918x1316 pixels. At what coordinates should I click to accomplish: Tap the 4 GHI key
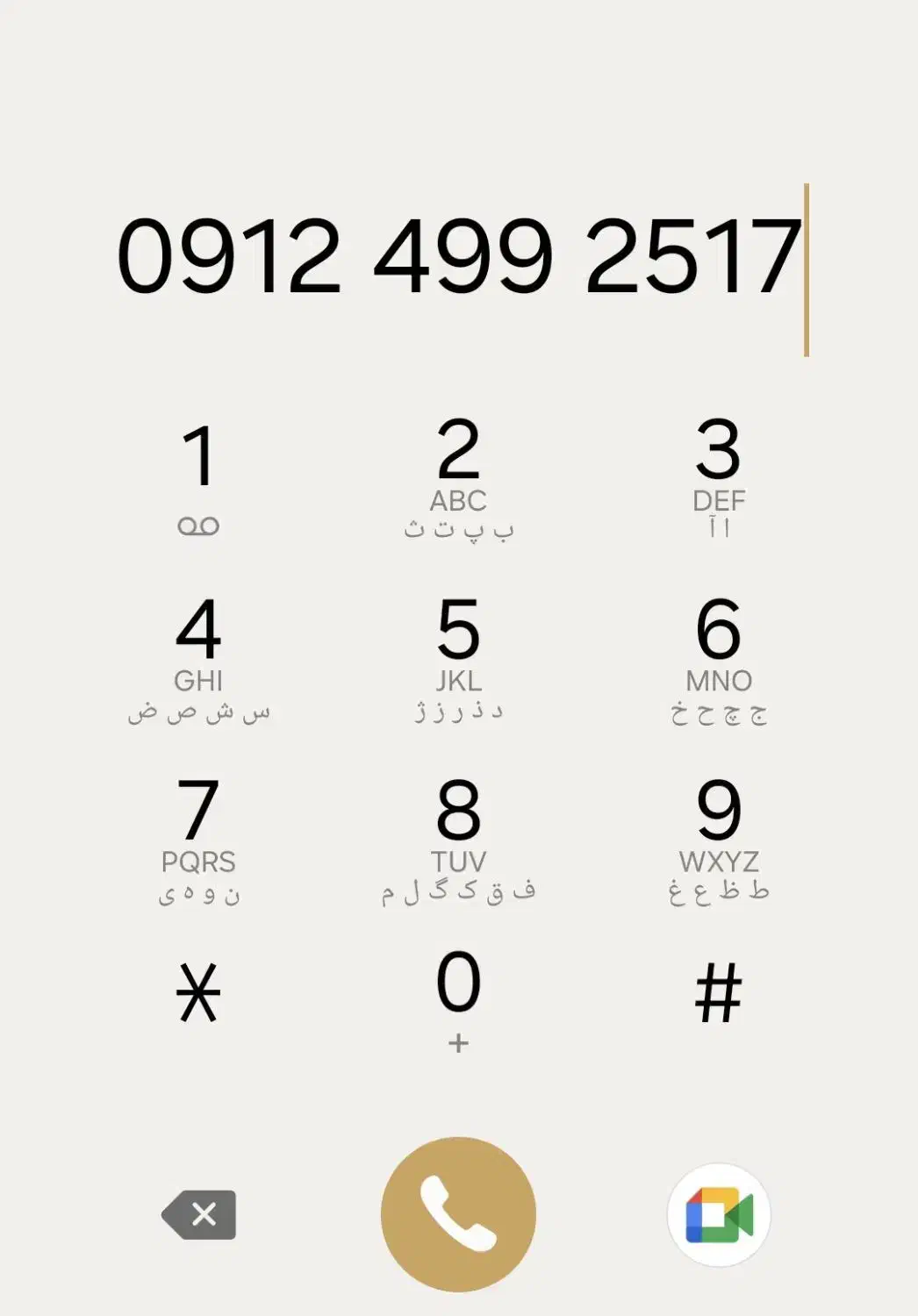point(198,658)
